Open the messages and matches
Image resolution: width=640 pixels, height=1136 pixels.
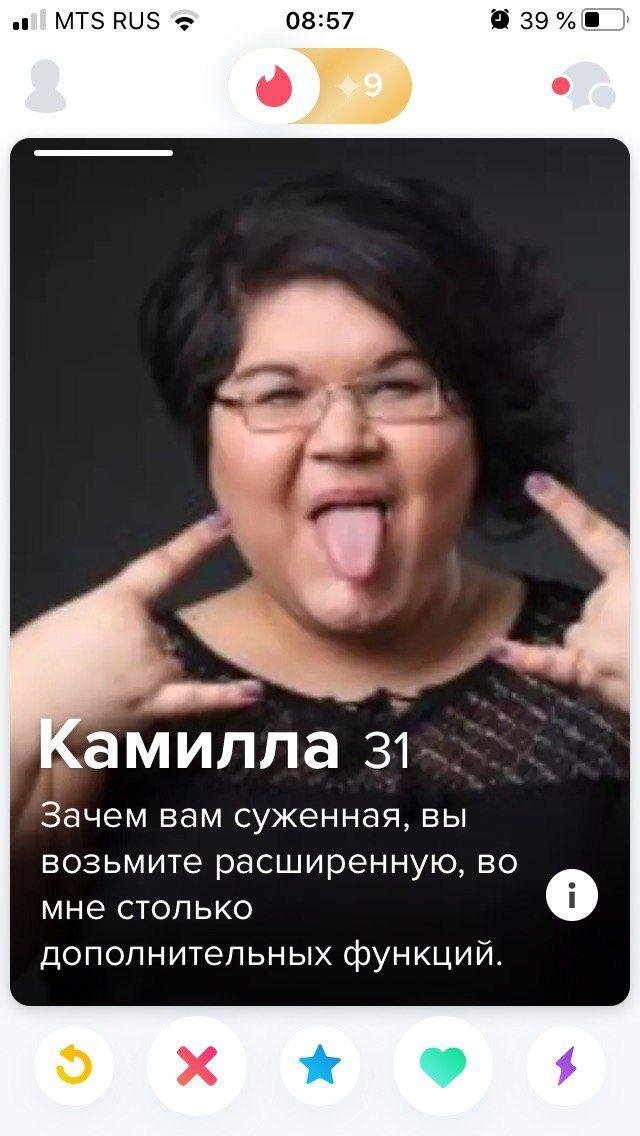click(585, 86)
